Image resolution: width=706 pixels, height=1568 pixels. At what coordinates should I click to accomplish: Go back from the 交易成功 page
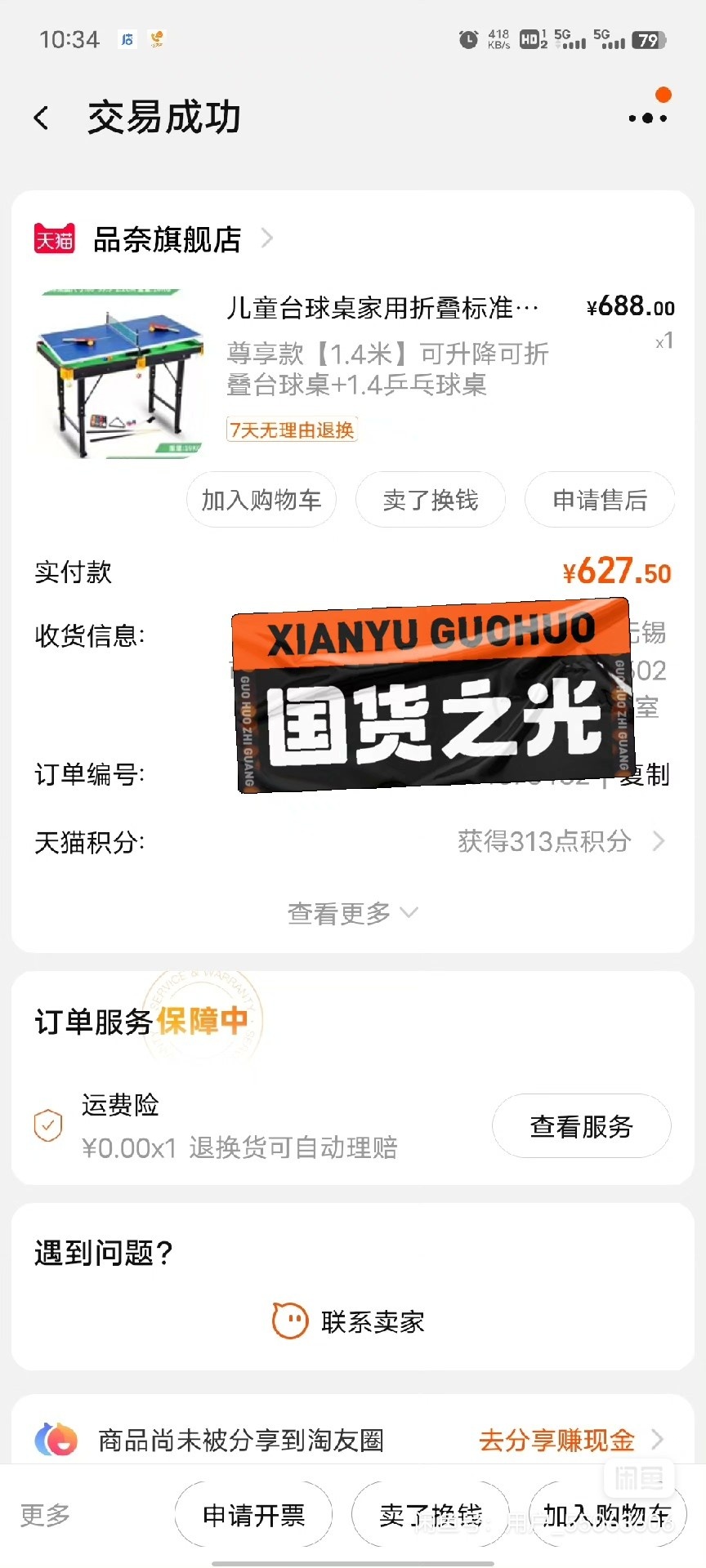point(42,118)
